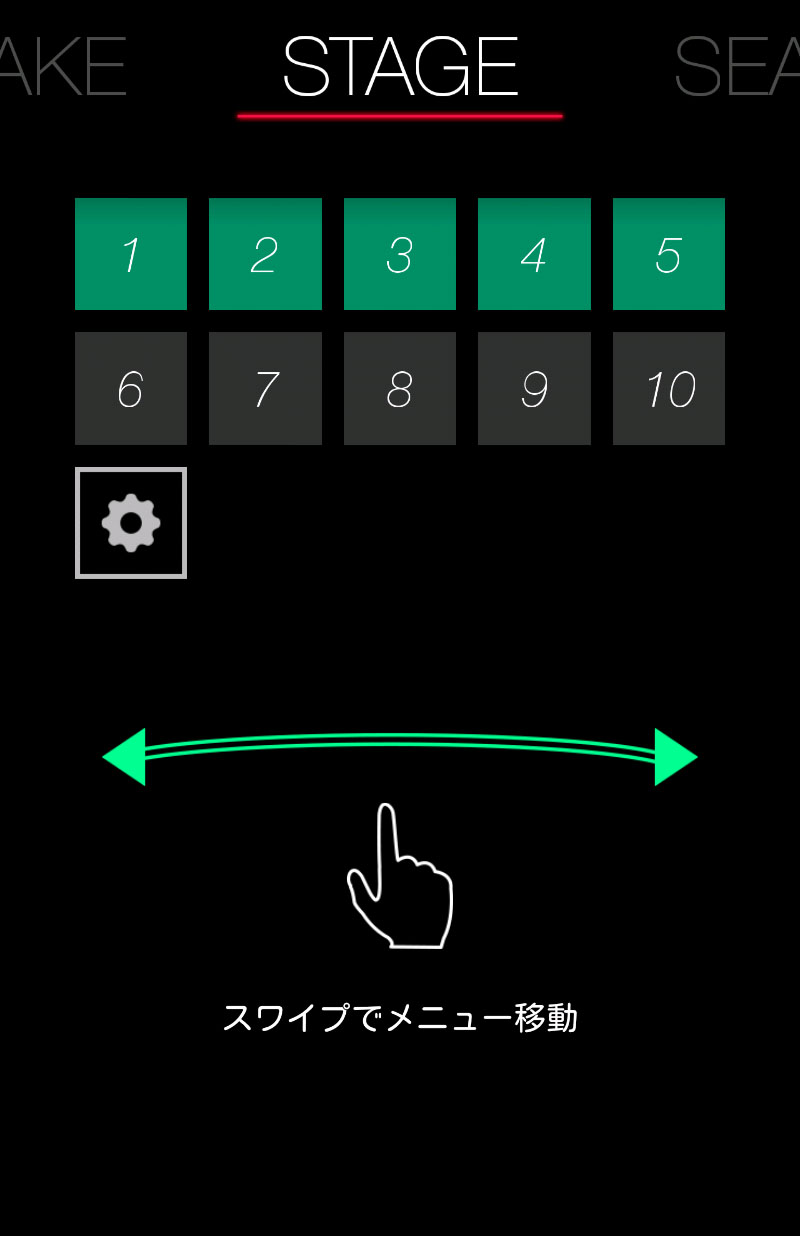Screen dimensions: 800x1236
Task: Go to the partially visible AKE tab
Action: click(62, 68)
